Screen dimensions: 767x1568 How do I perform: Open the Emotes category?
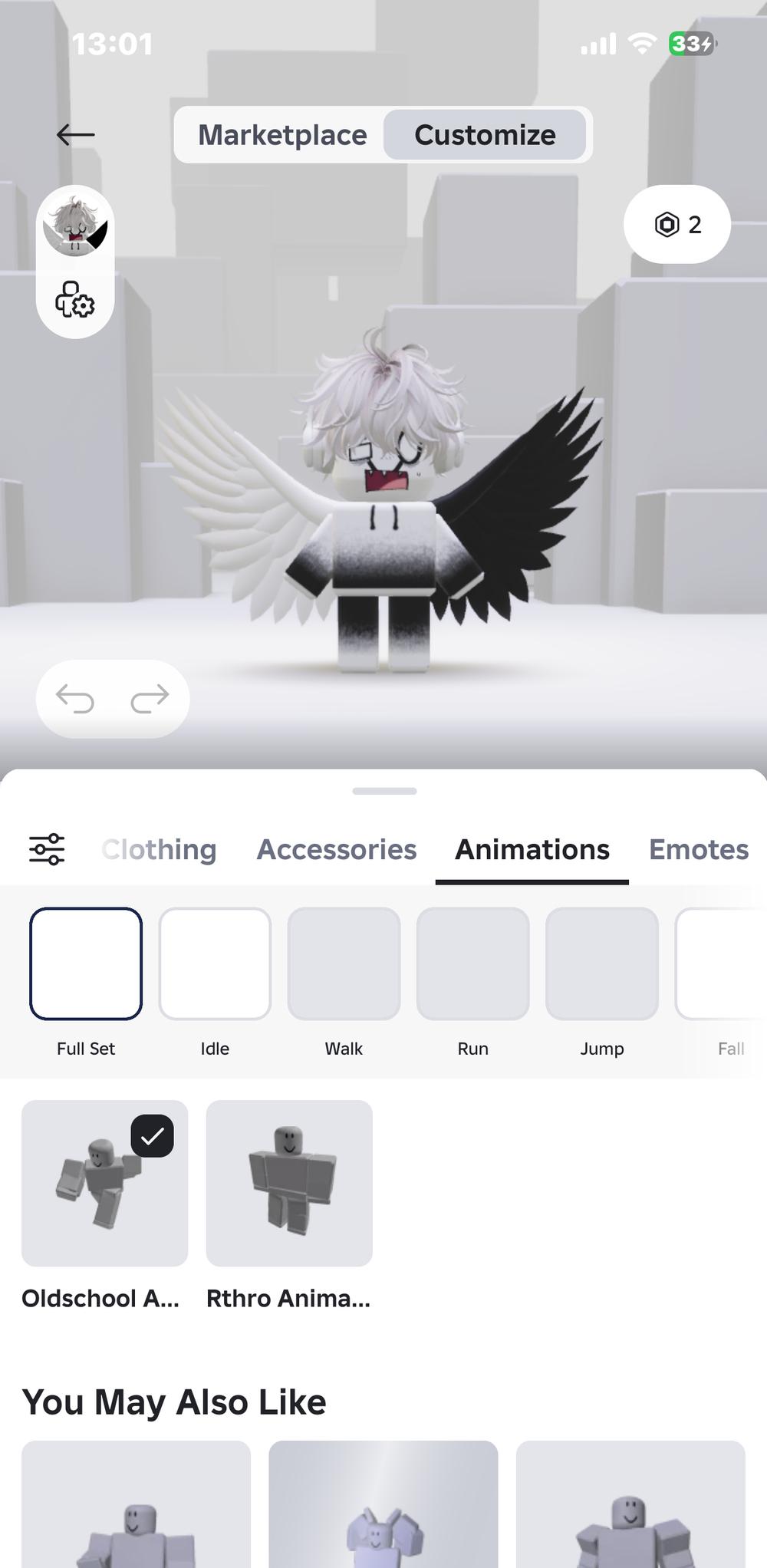pyautogui.click(x=698, y=849)
